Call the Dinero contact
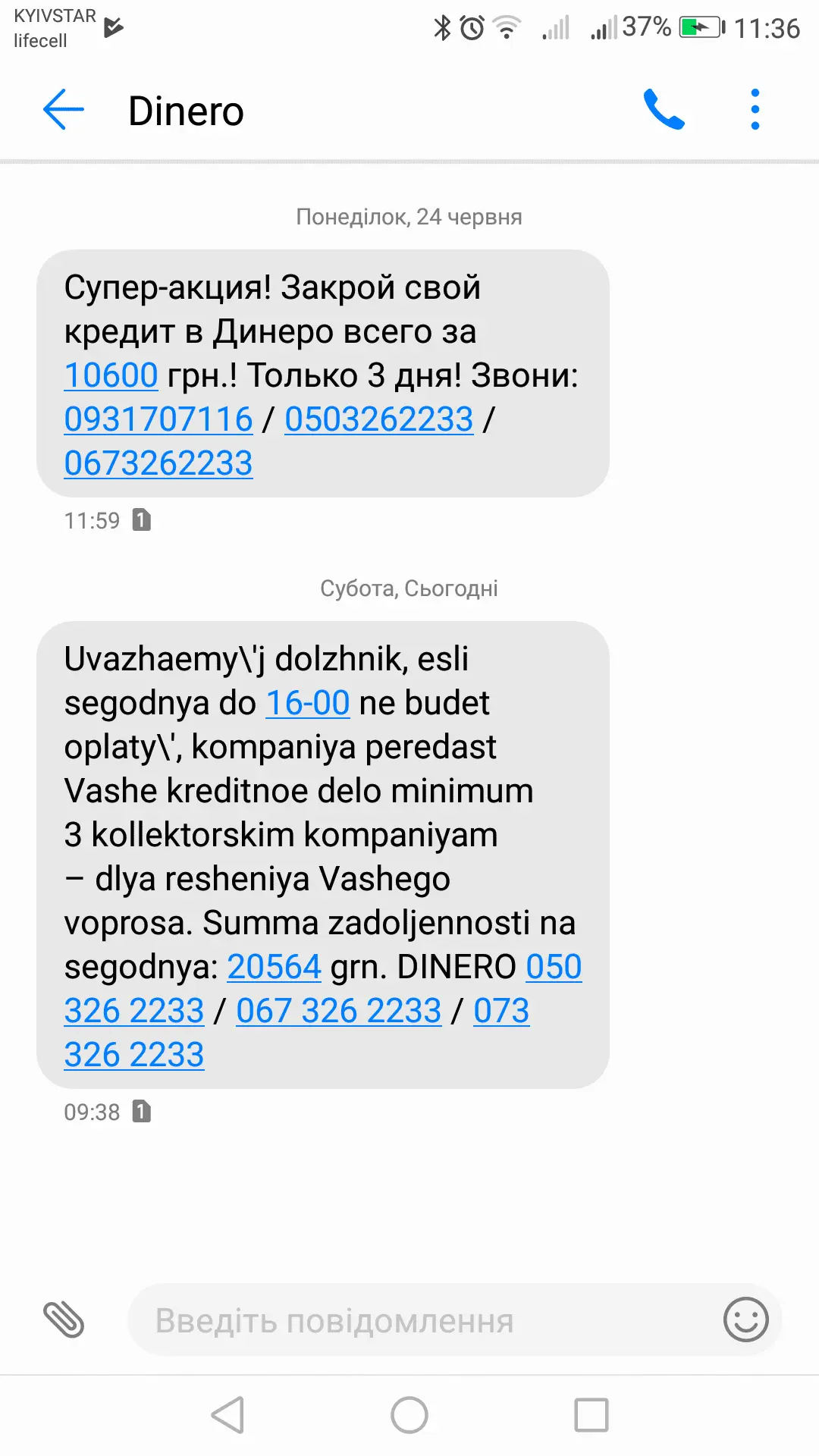This screenshot has width=819, height=1456. pos(664,110)
